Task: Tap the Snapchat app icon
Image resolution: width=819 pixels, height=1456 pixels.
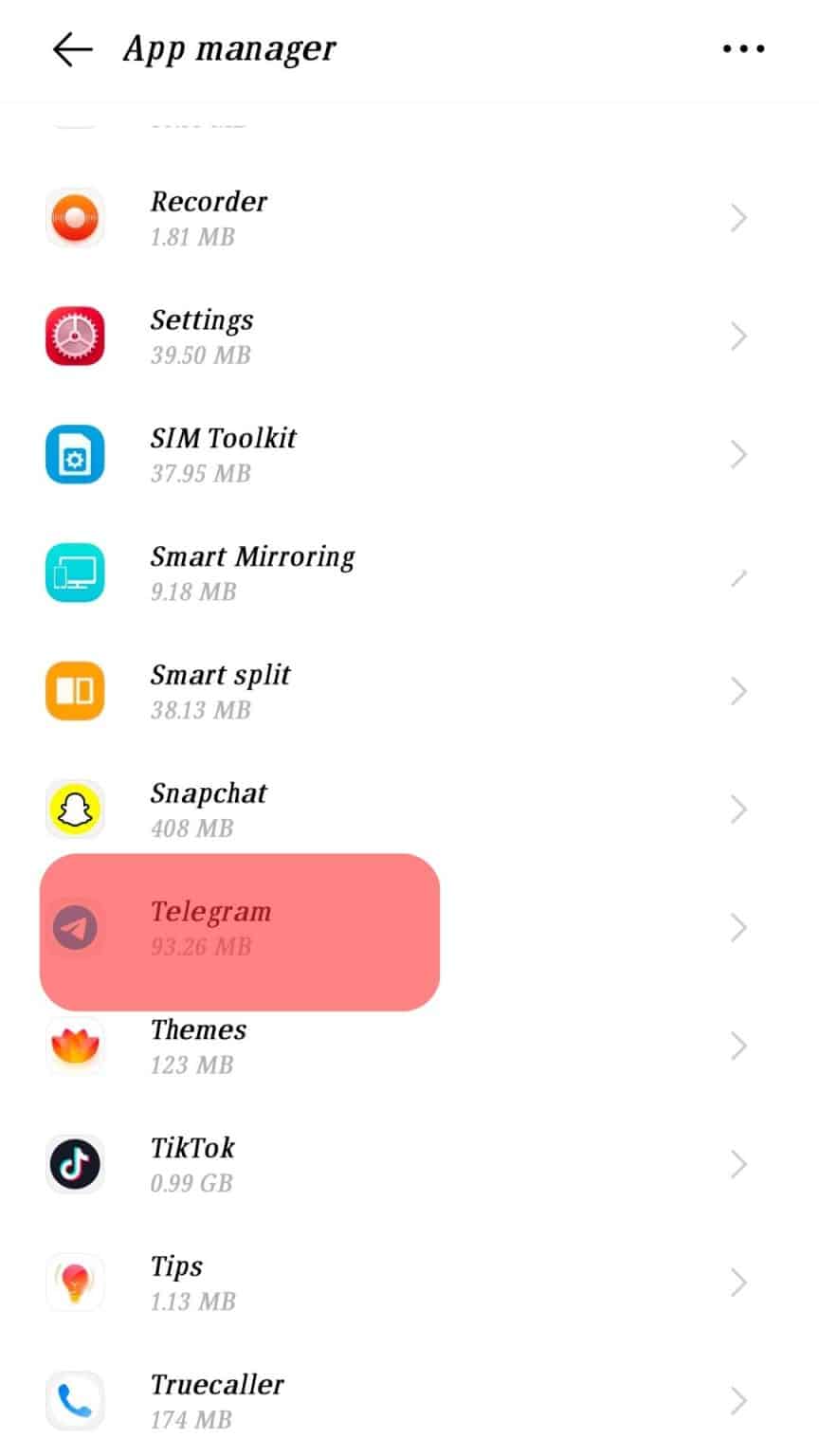Action: (x=76, y=809)
